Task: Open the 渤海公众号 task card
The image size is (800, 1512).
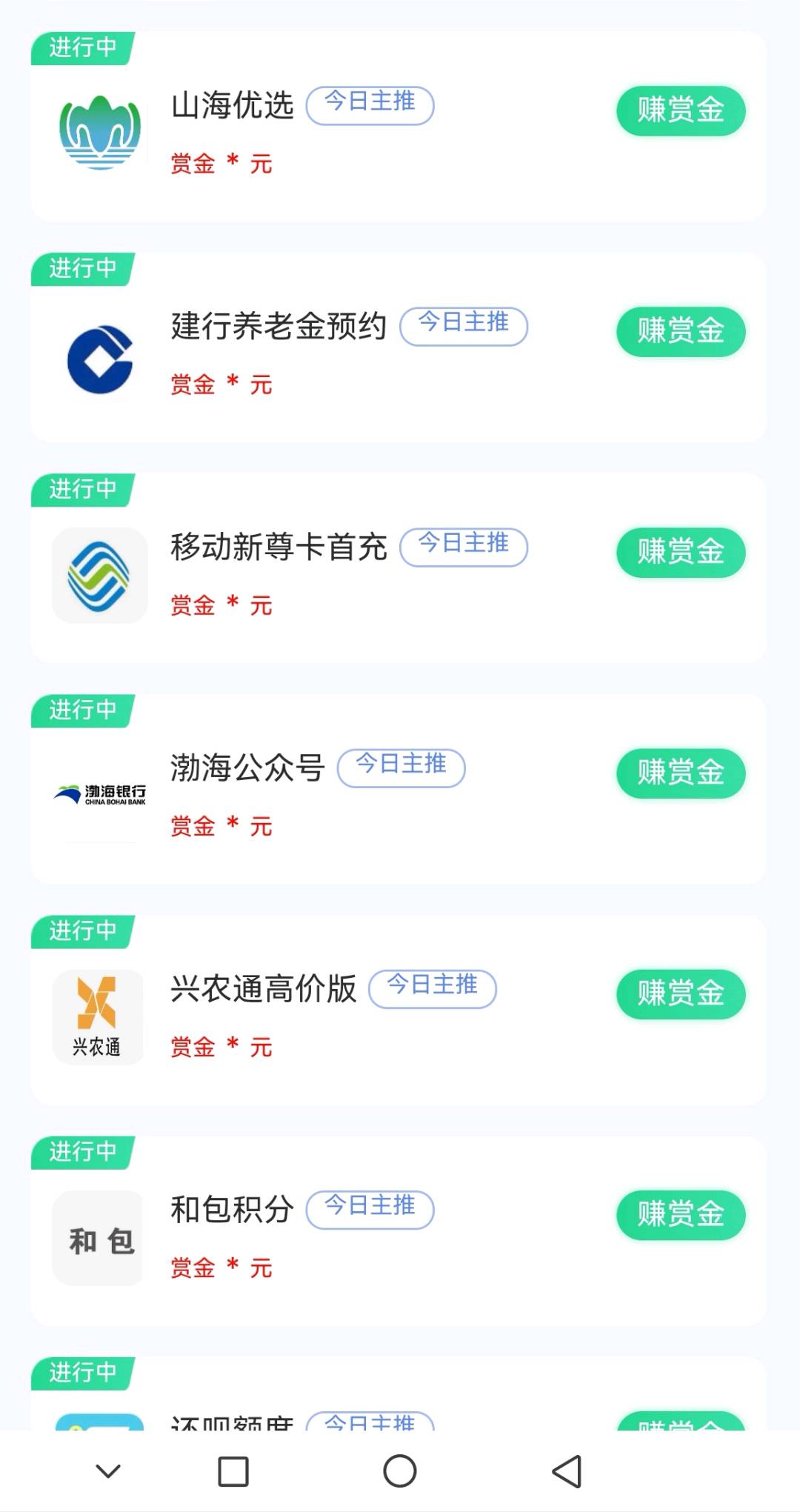Action: 399,789
